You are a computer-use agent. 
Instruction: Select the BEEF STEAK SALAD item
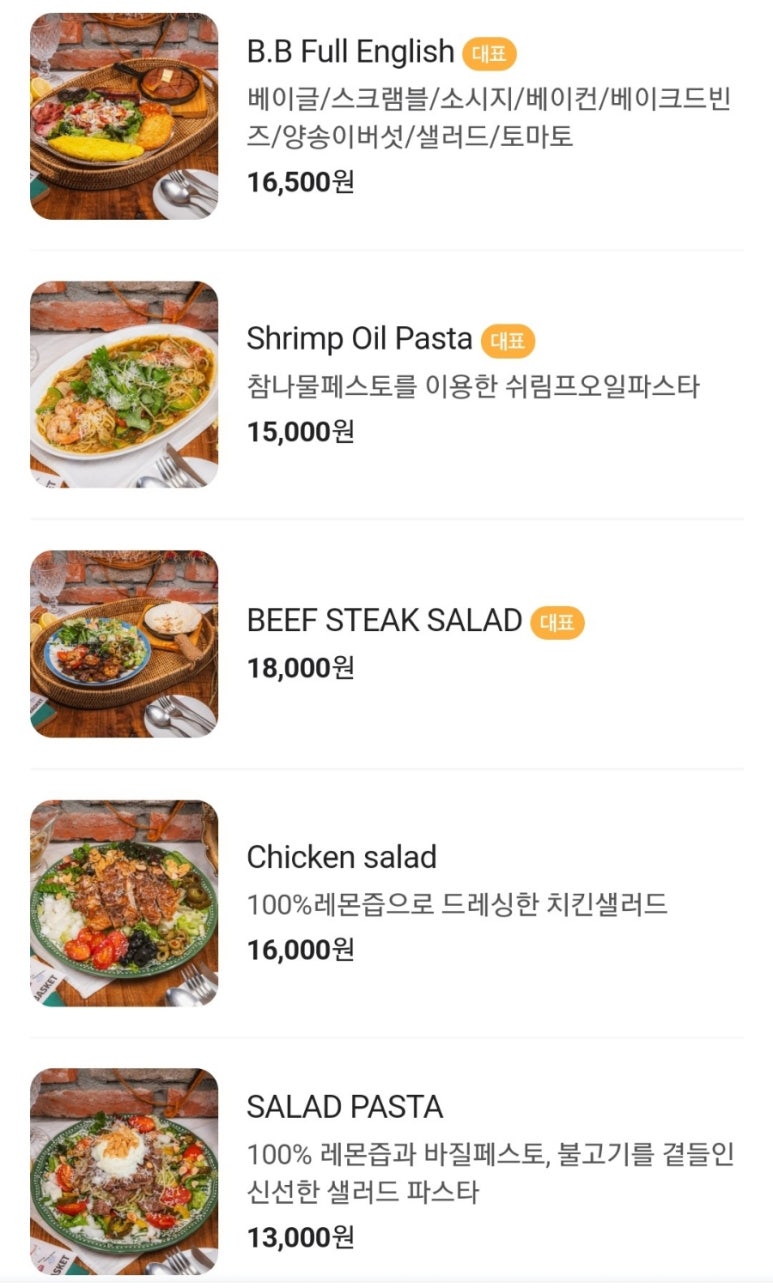coord(384,621)
